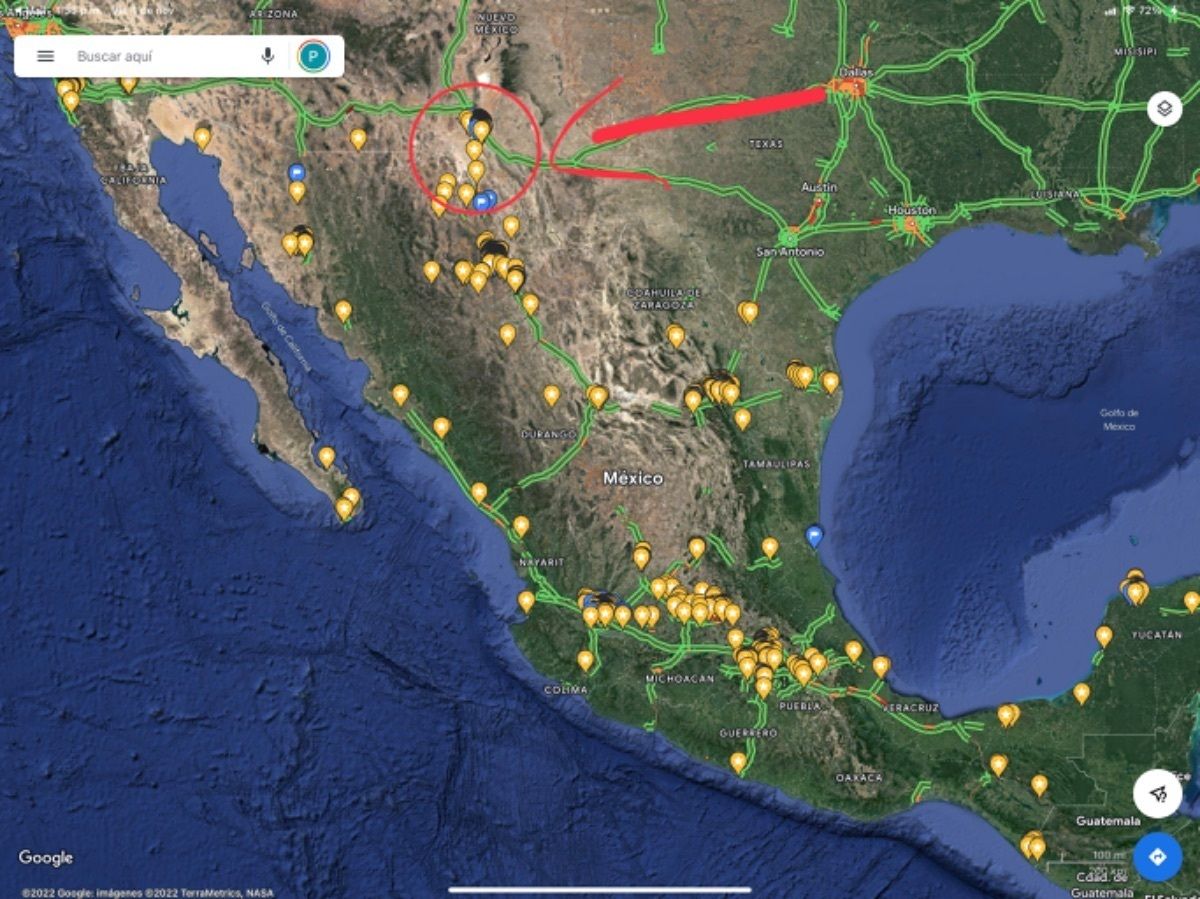Select the blue flag marker near Tamaulipas coast

click(814, 536)
